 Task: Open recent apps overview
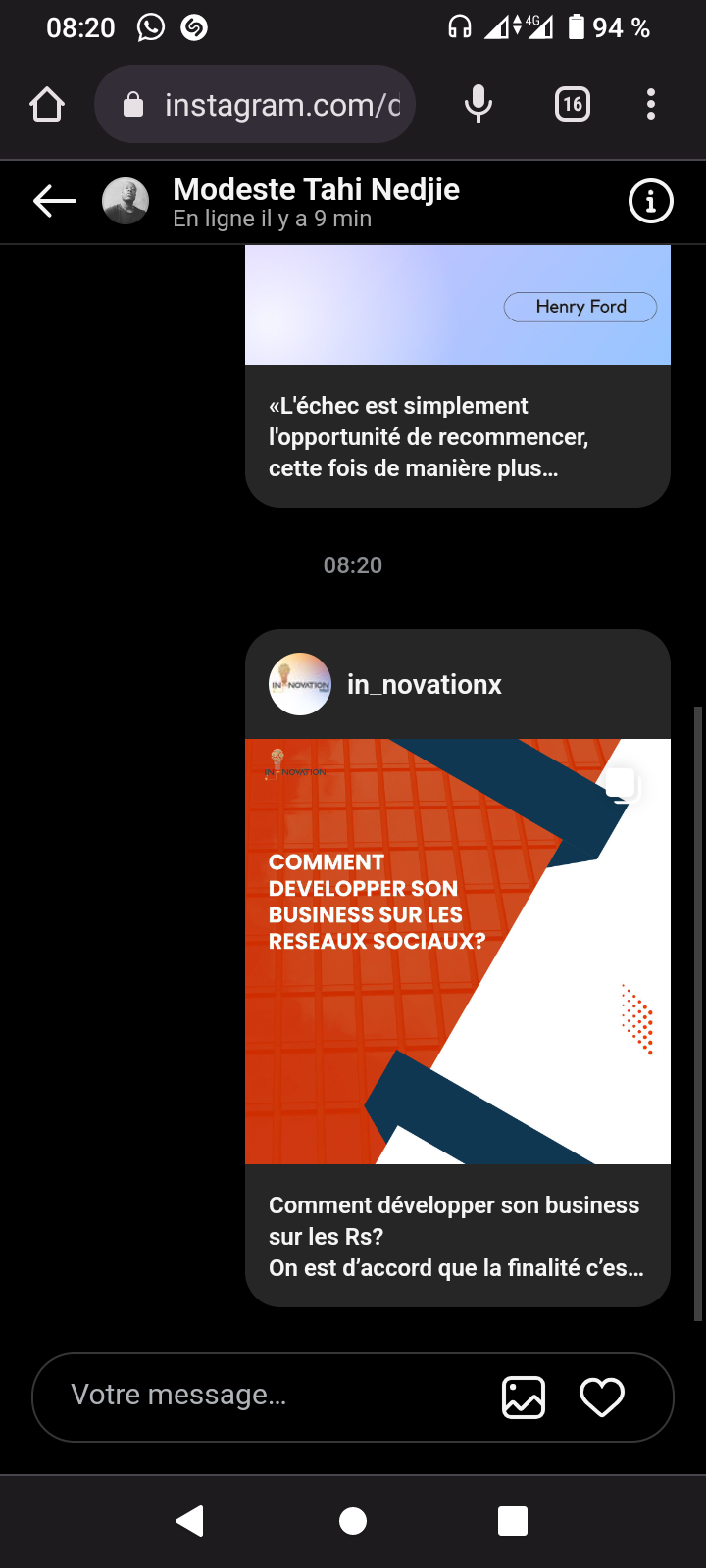tap(513, 1521)
